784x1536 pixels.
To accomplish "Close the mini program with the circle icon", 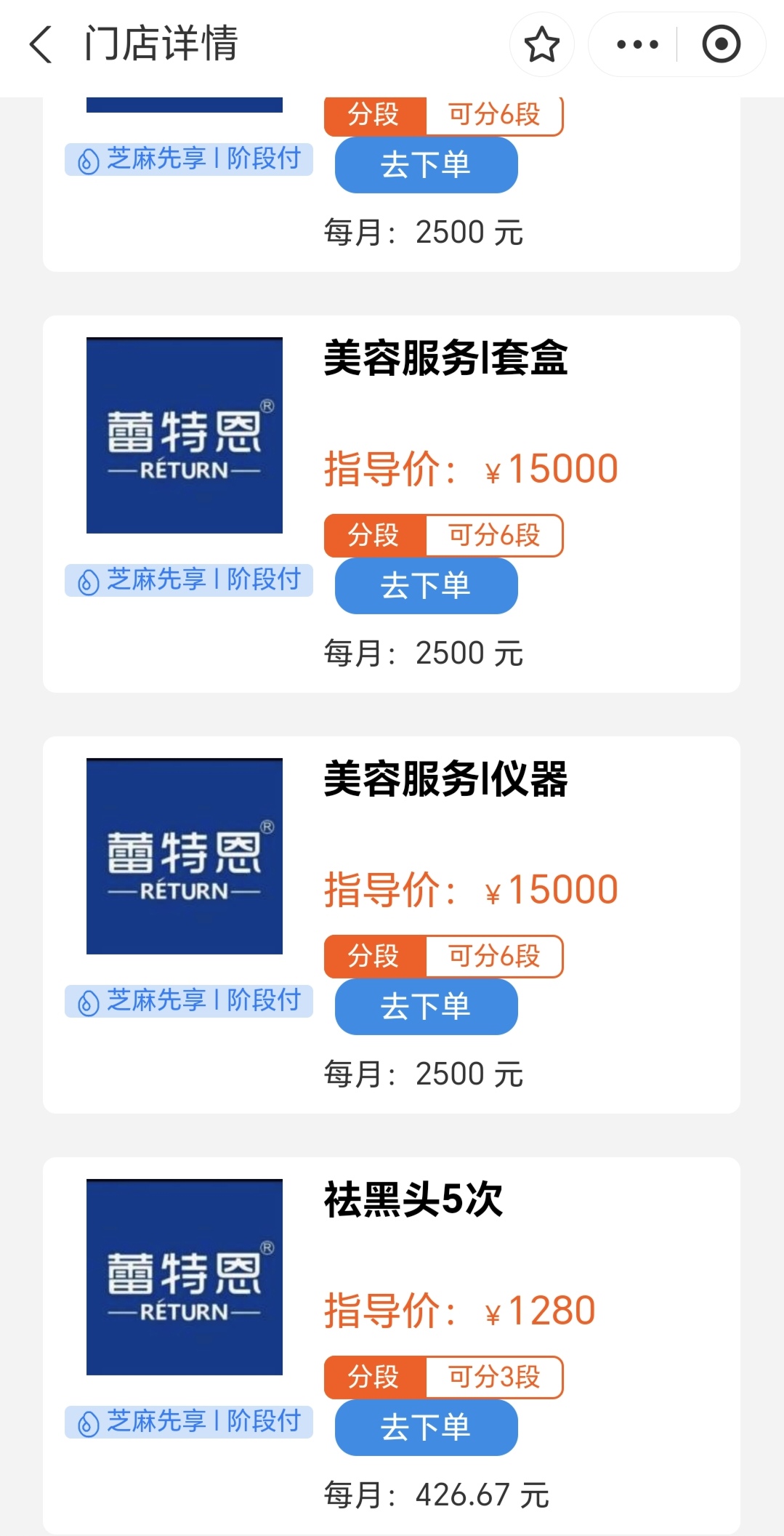I will (x=721, y=44).
